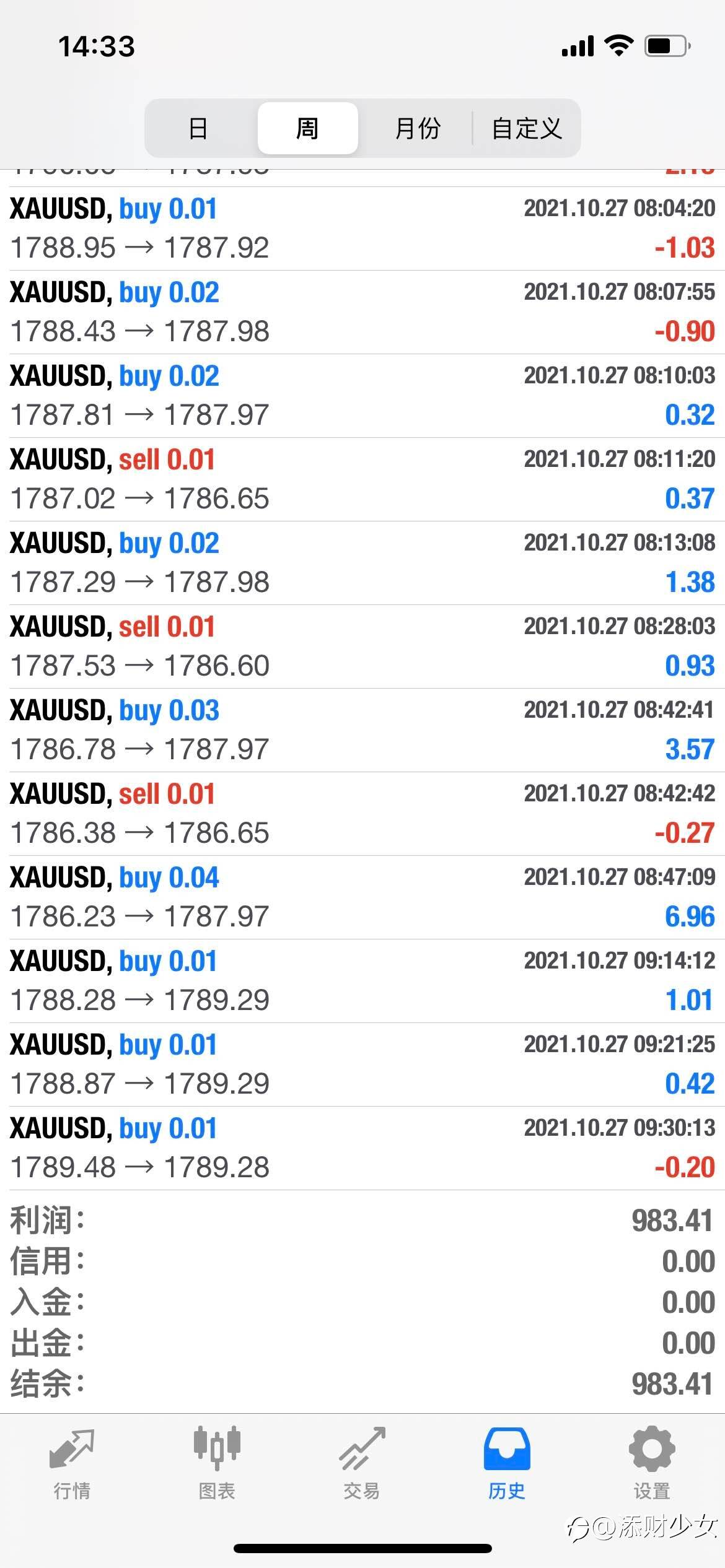Show details of trade at 09:30:13
Screen dimensions: 725x1568
[362, 1148]
